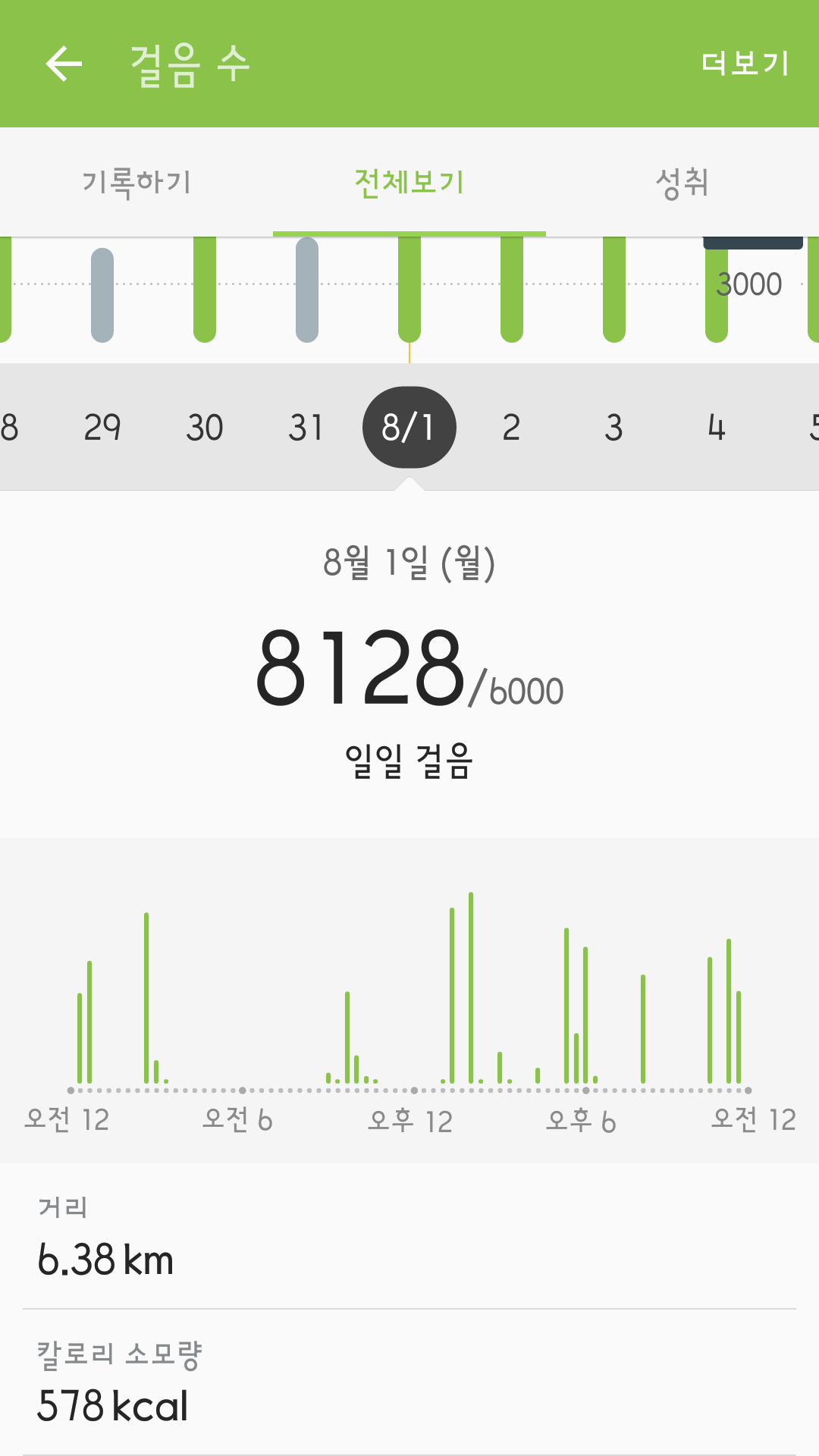819x1456 pixels.
Task: Select date 3 in the date strip
Action: 614,427
